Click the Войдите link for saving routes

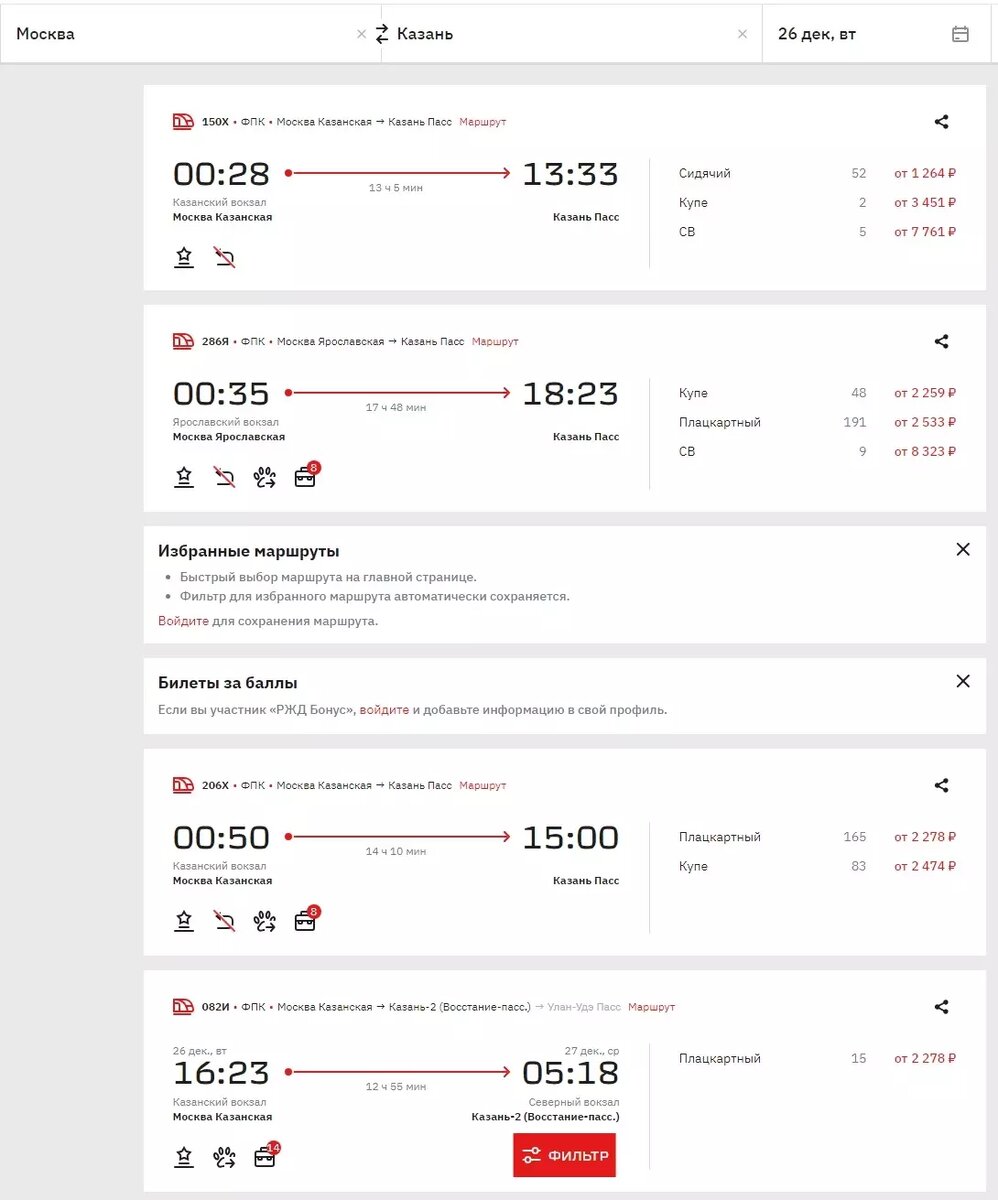(x=181, y=622)
